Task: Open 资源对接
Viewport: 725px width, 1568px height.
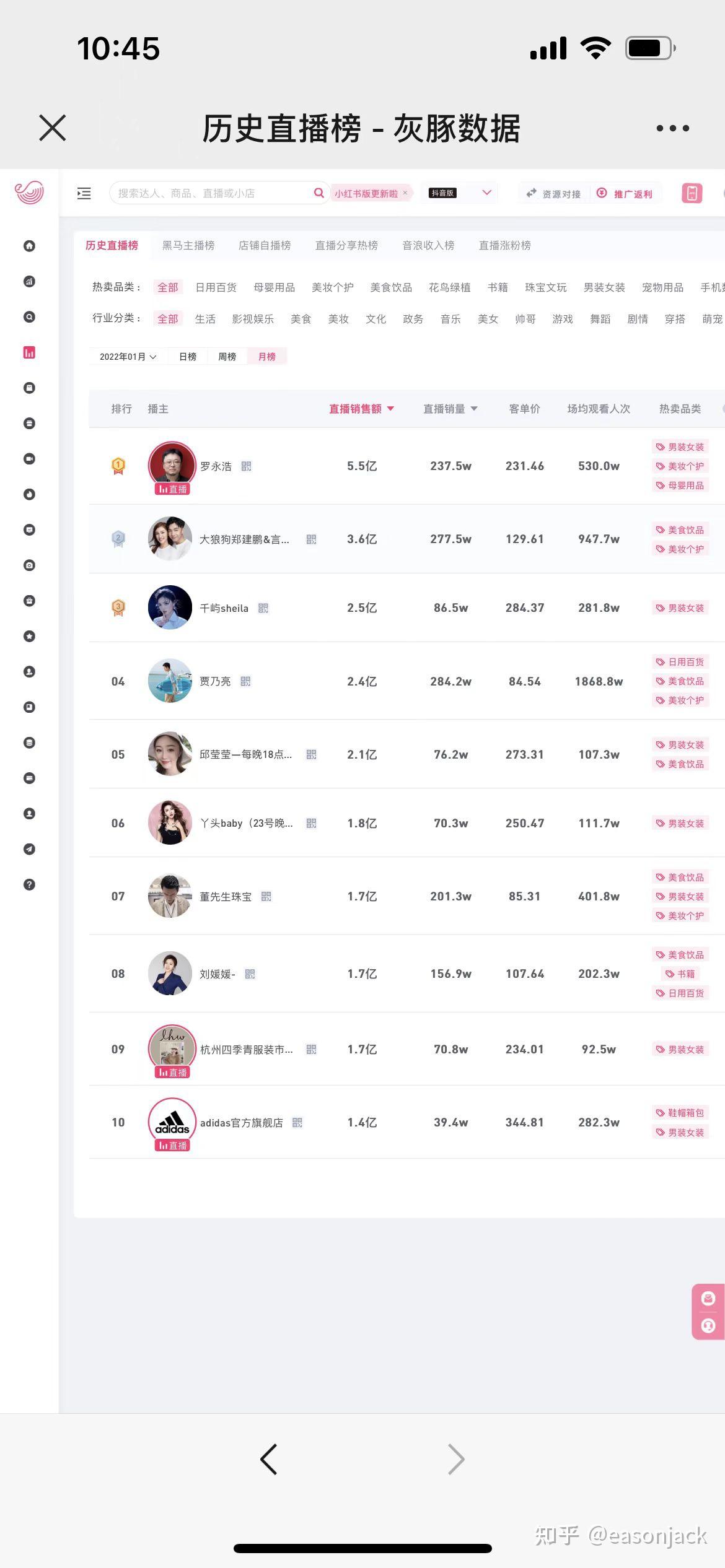Action: click(x=553, y=194)
